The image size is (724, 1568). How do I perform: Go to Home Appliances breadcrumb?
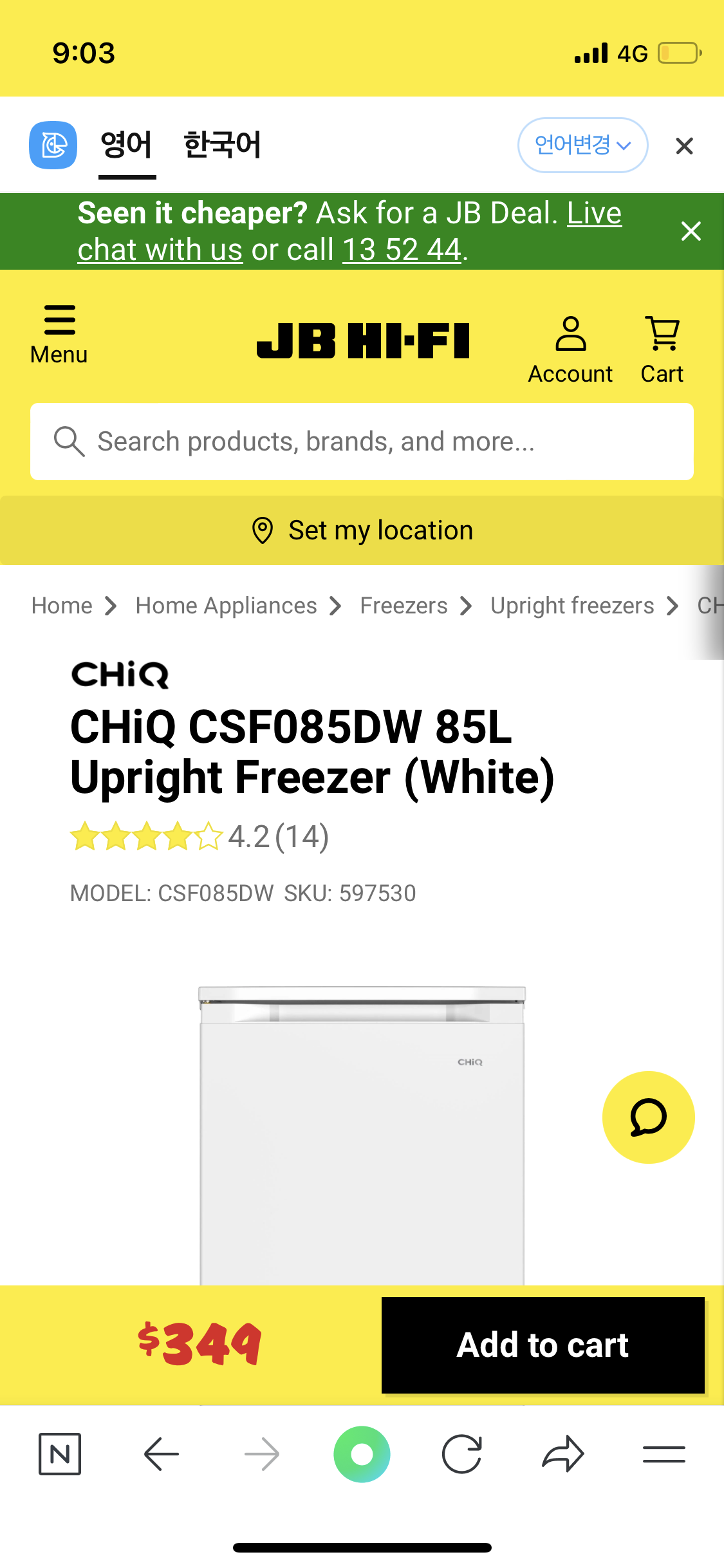pyautogui.click(x=226, y=606)
